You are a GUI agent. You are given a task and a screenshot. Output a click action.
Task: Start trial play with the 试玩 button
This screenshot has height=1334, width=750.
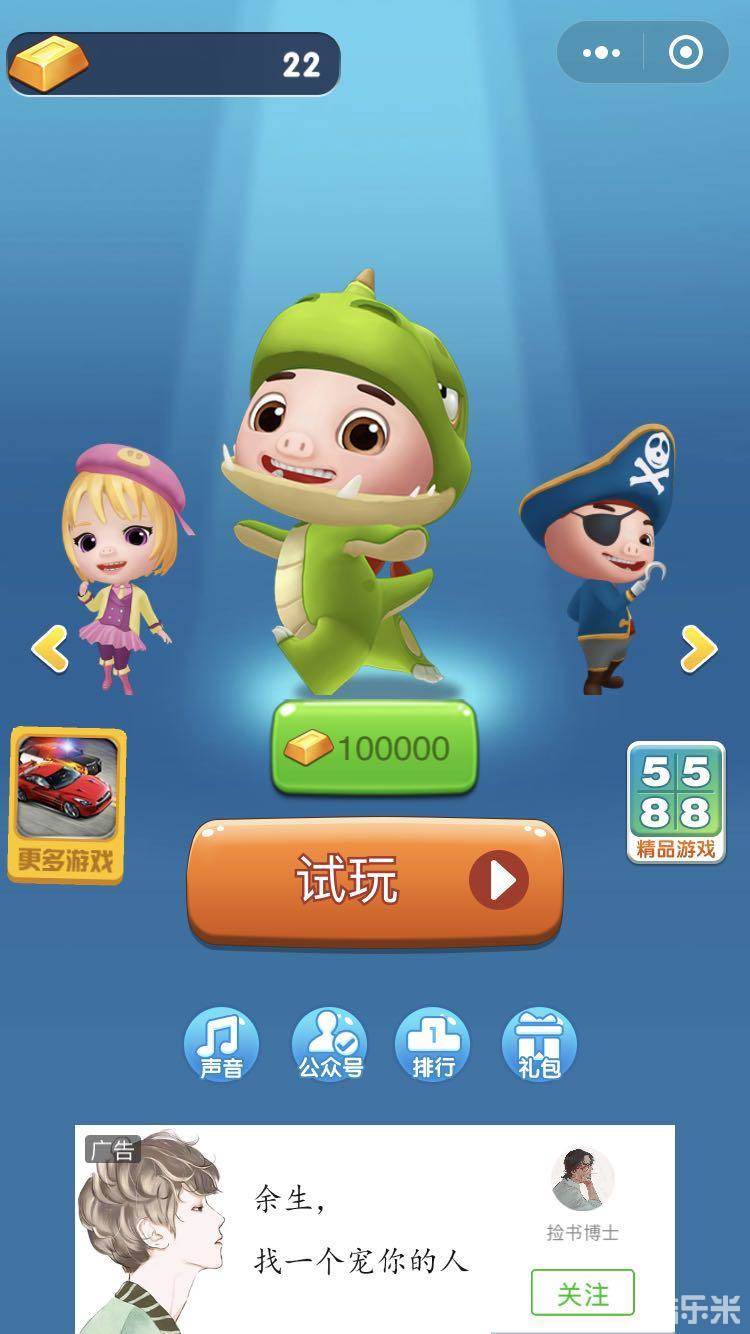375,881
